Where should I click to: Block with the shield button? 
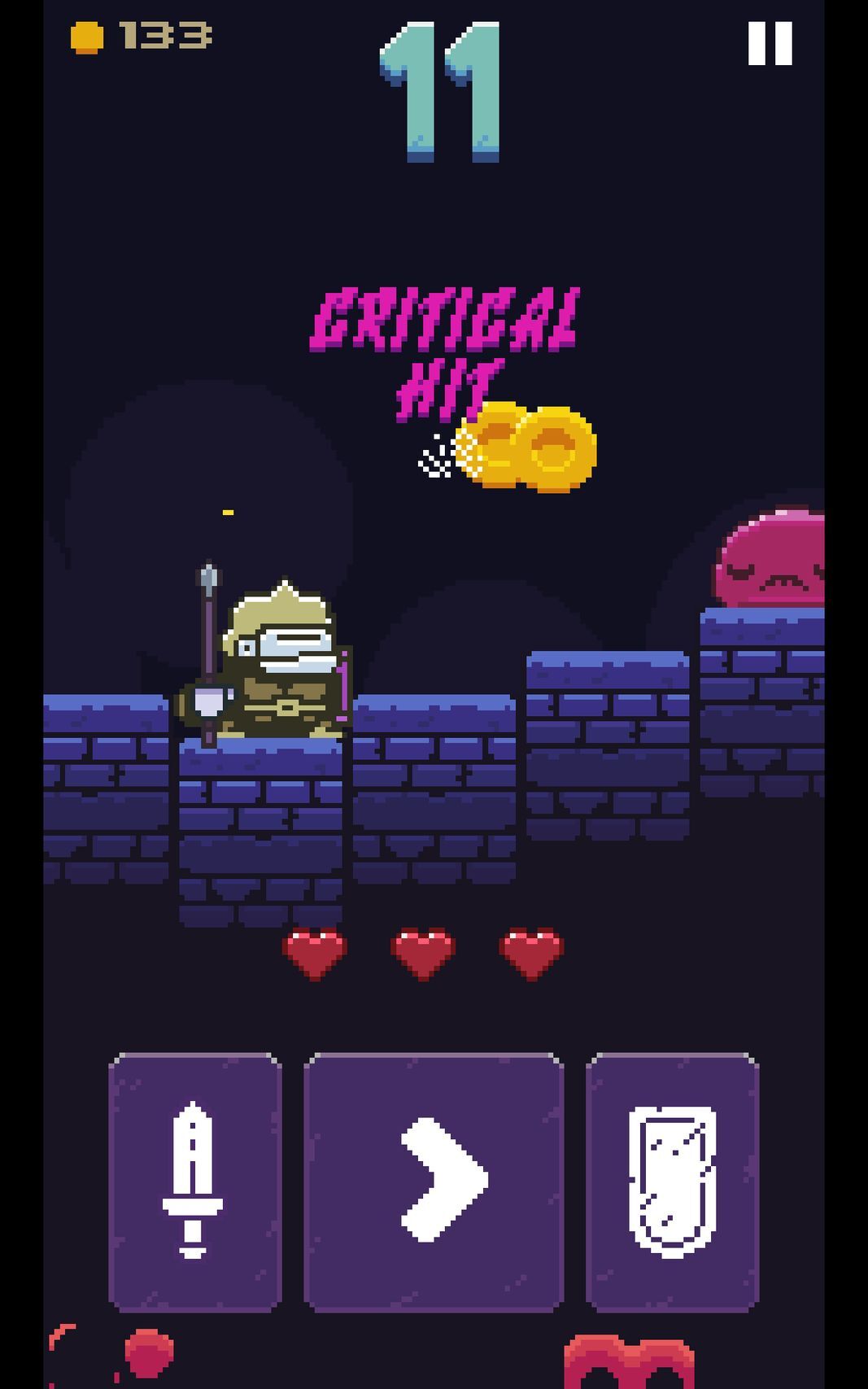(x=672, y=1181)
